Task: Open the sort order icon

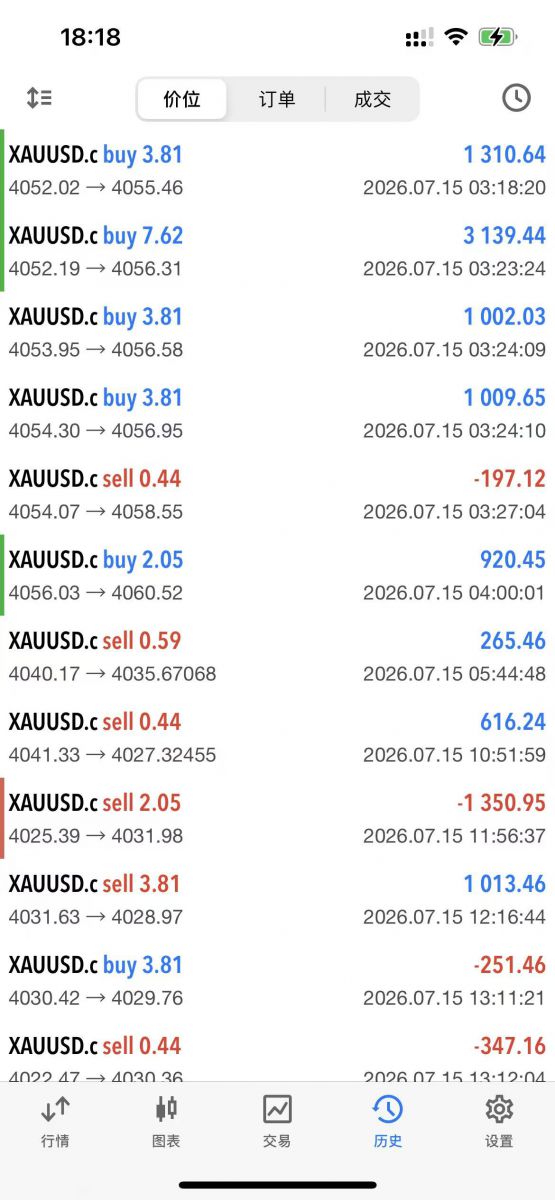Action: click(39, 98)
